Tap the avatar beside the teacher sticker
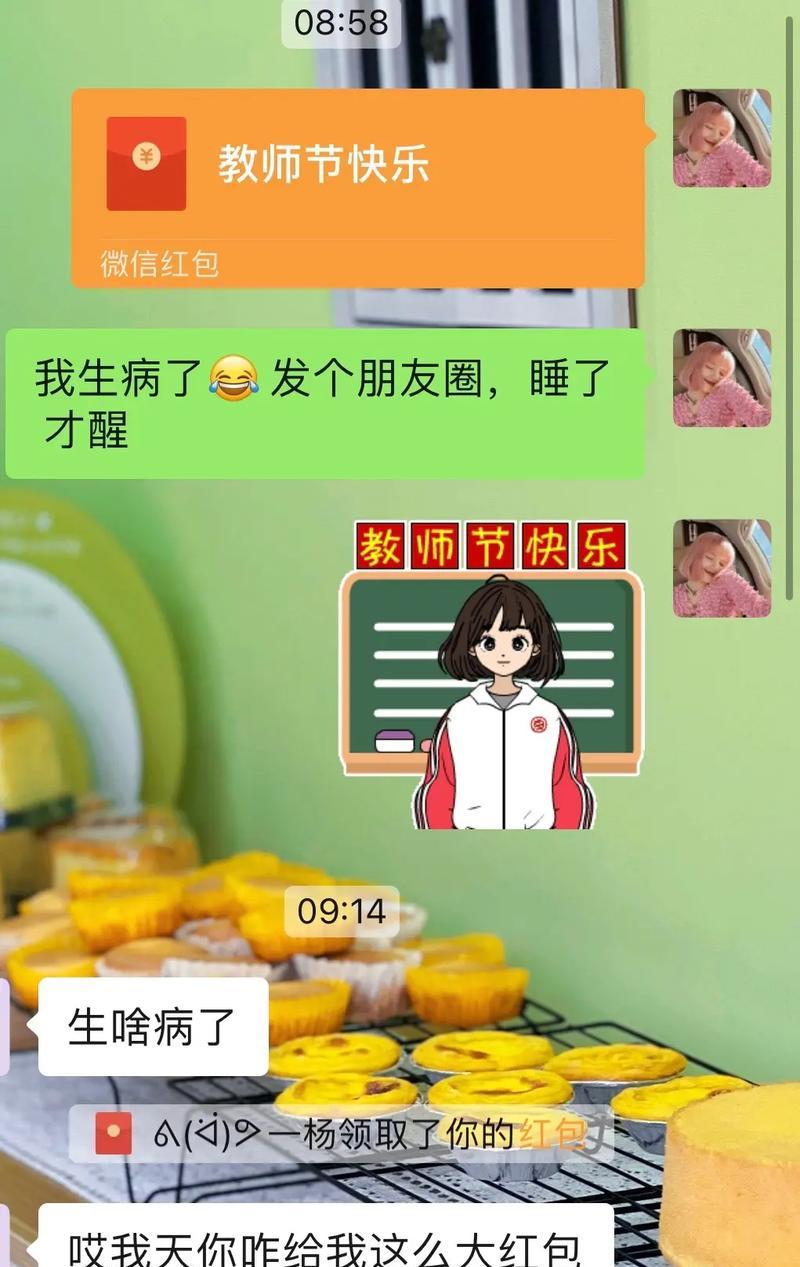Image resolution: width=800 pixels, height=1267 pixels. tap(721, 568)
